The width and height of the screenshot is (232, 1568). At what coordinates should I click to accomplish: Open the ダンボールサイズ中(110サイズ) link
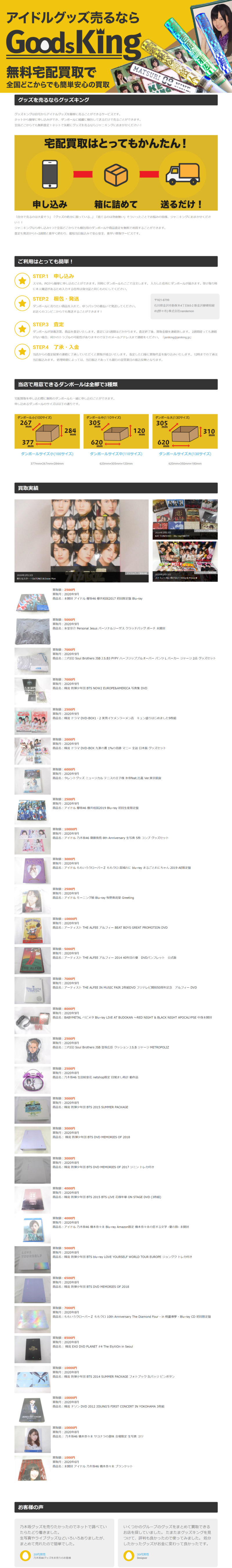(116, 453)
